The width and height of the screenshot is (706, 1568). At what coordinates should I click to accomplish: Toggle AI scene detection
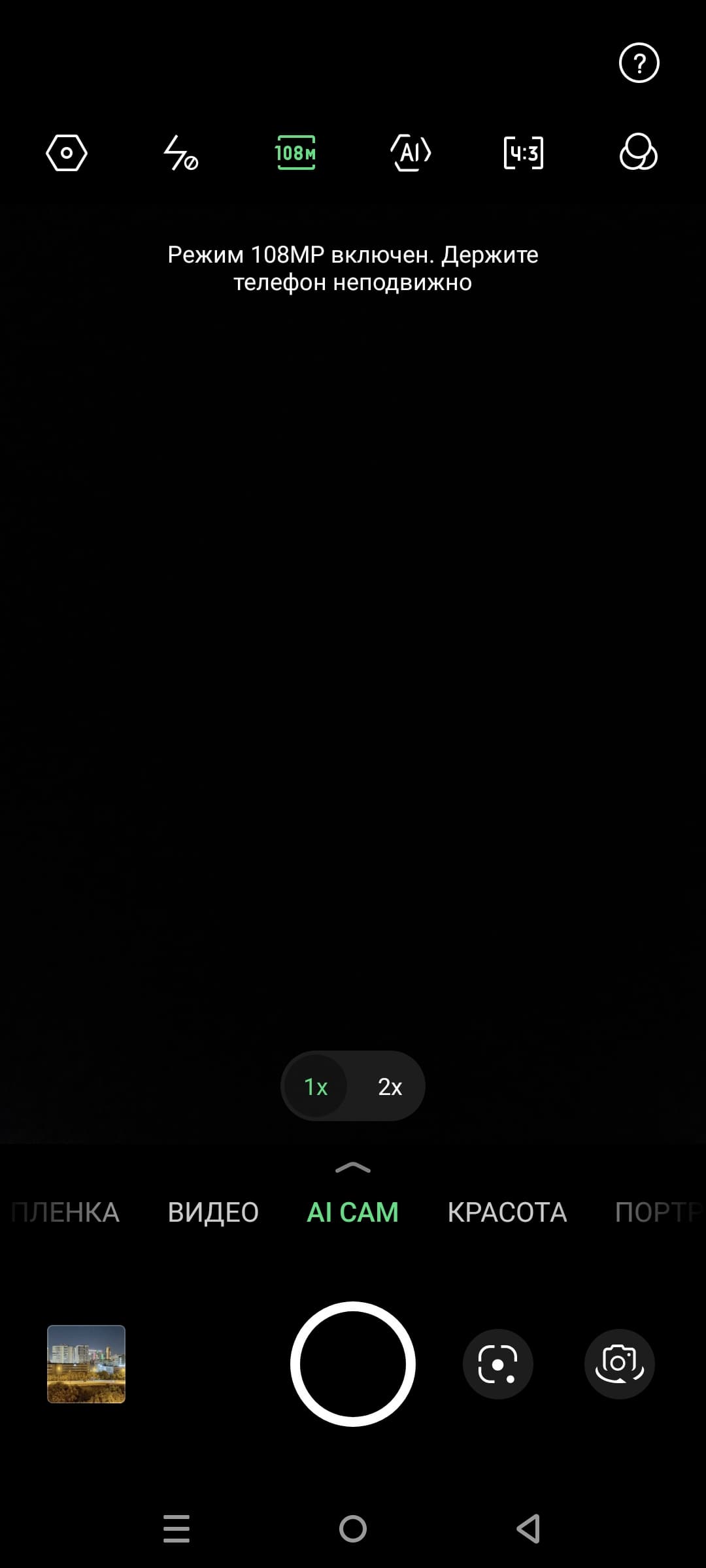(x=411, y=153)
